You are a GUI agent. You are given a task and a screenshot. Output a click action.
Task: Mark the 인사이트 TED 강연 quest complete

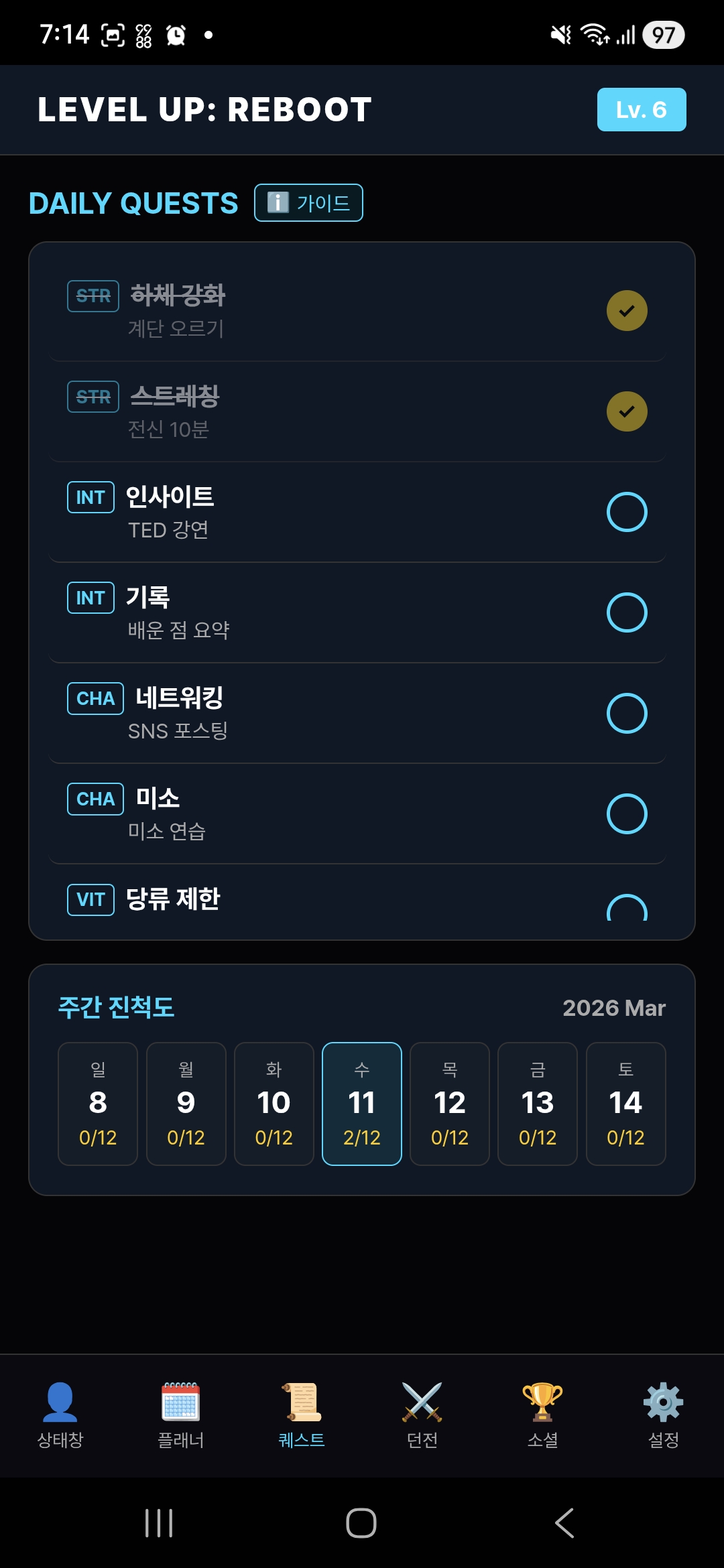point(626,511)
